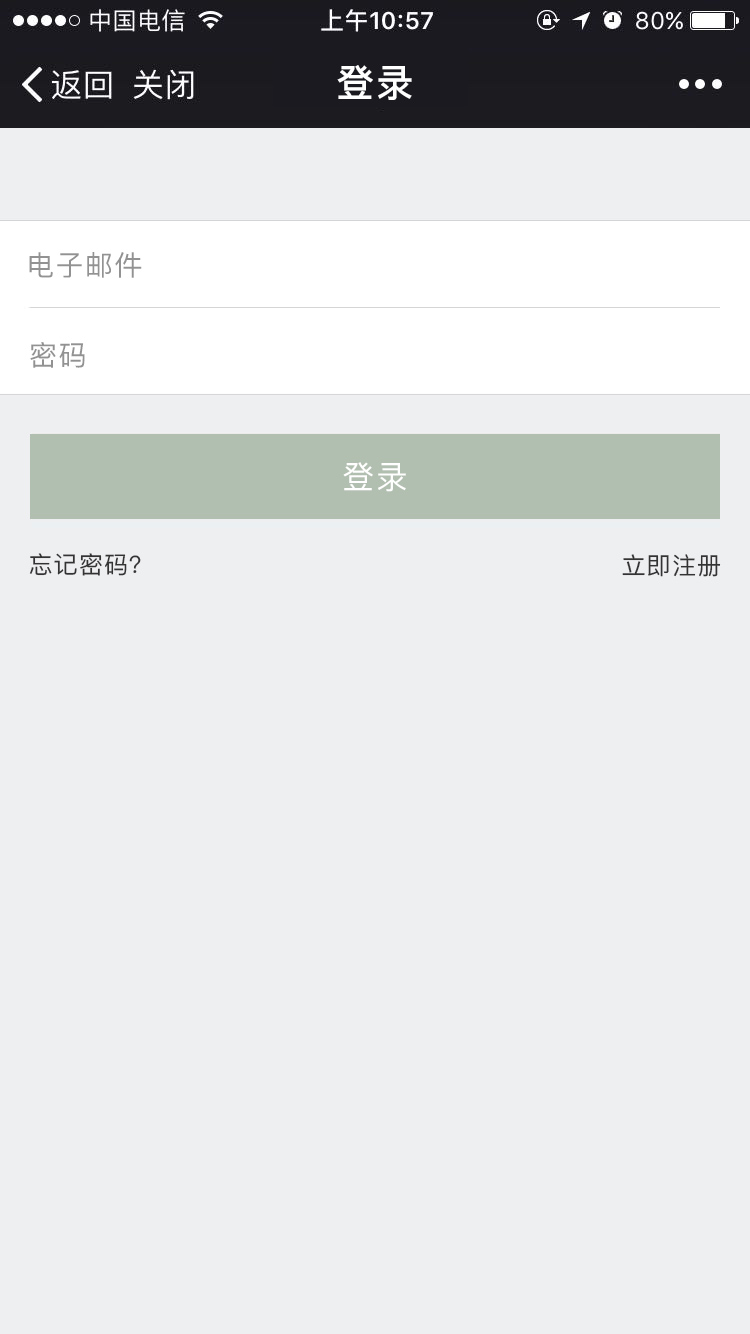The height and width of the screenshot is (1334, 750).
Task: Tap the green 登录 login button
Action: click(375, 476)
